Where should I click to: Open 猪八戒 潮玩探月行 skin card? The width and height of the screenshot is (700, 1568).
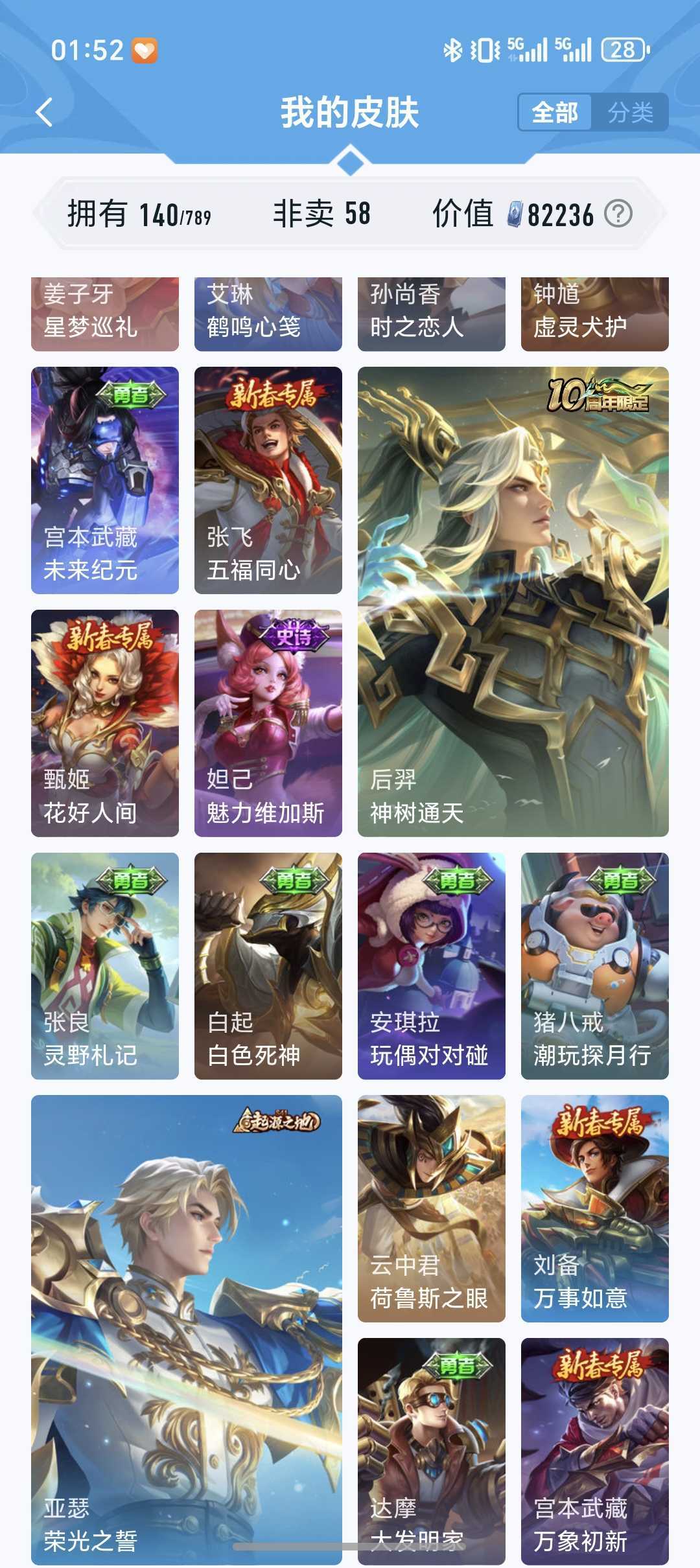click(x=595, y=966)
